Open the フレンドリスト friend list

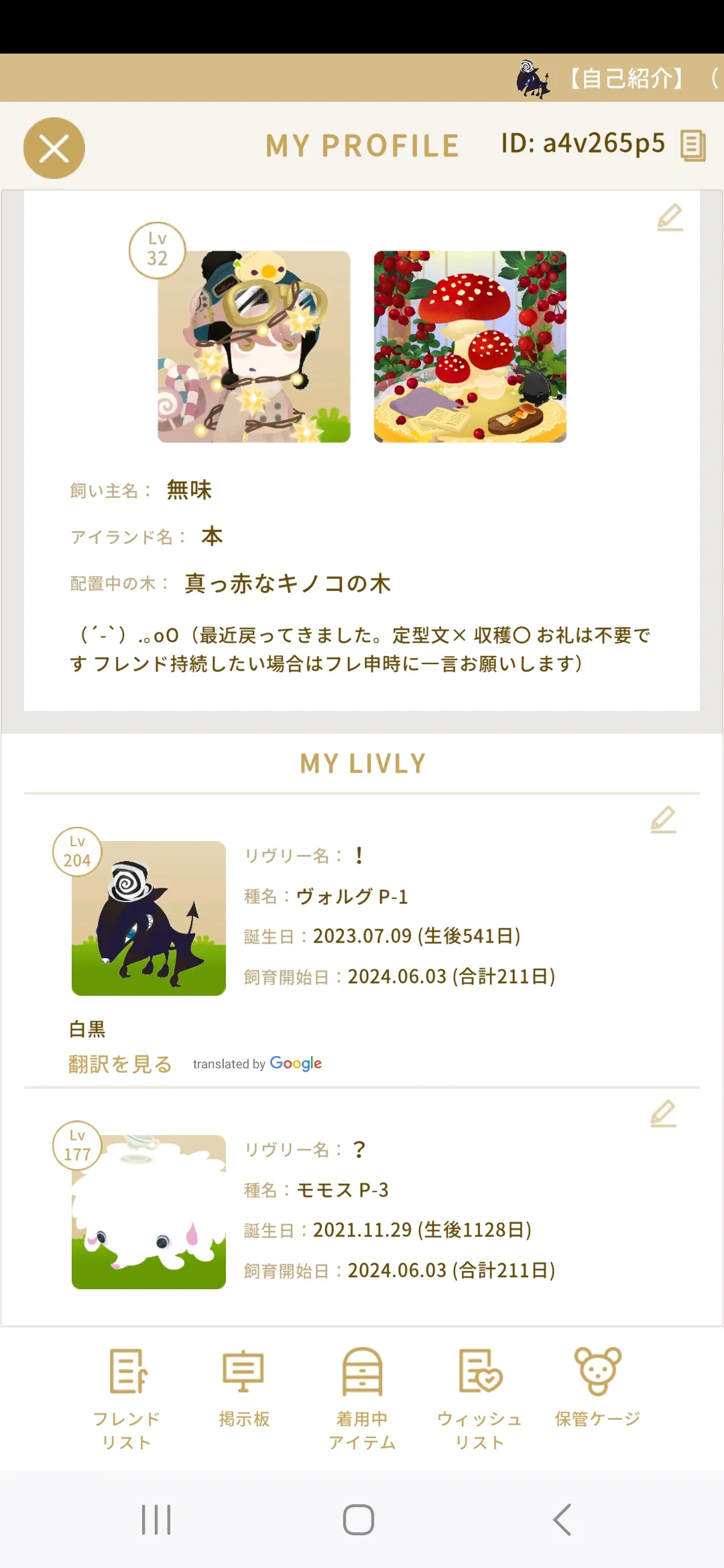127,1399
